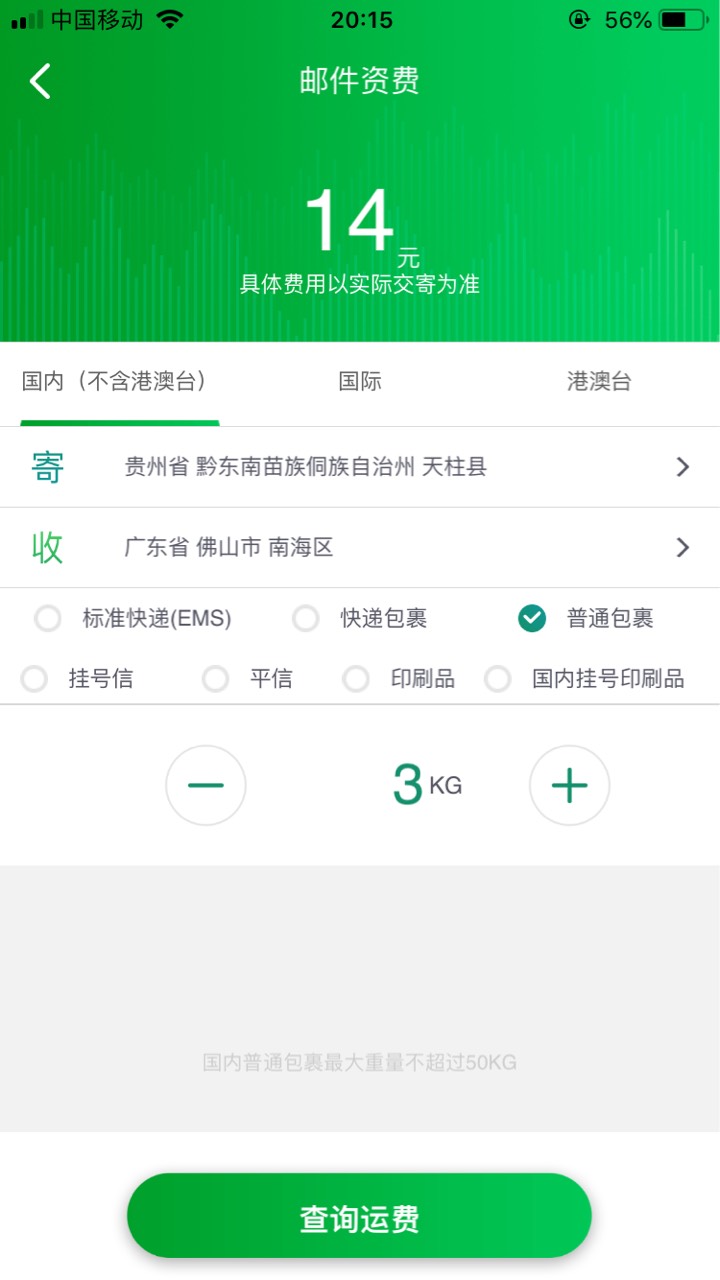Switch to the 港澳台 tab
This screenshot has height=1280, width=720.
pos(599,381)
